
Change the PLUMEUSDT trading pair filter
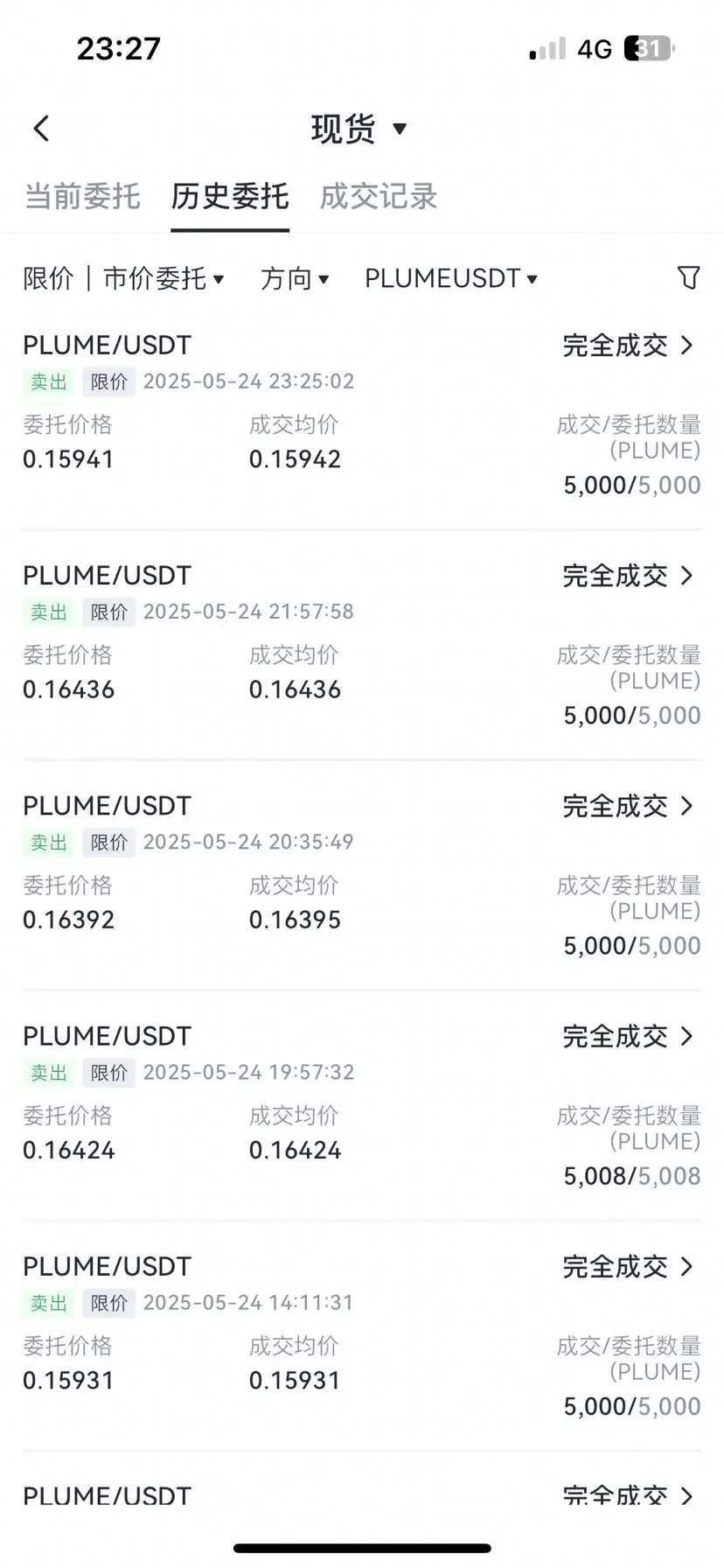(x=450, y=278)
